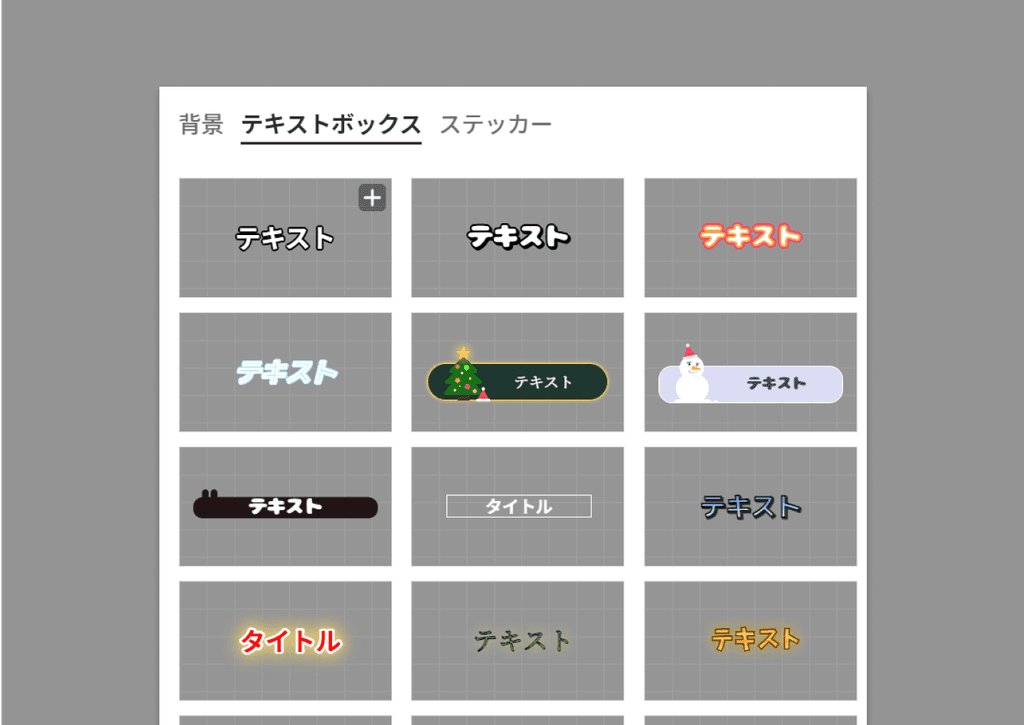Open the ステッカー tab

496,125
